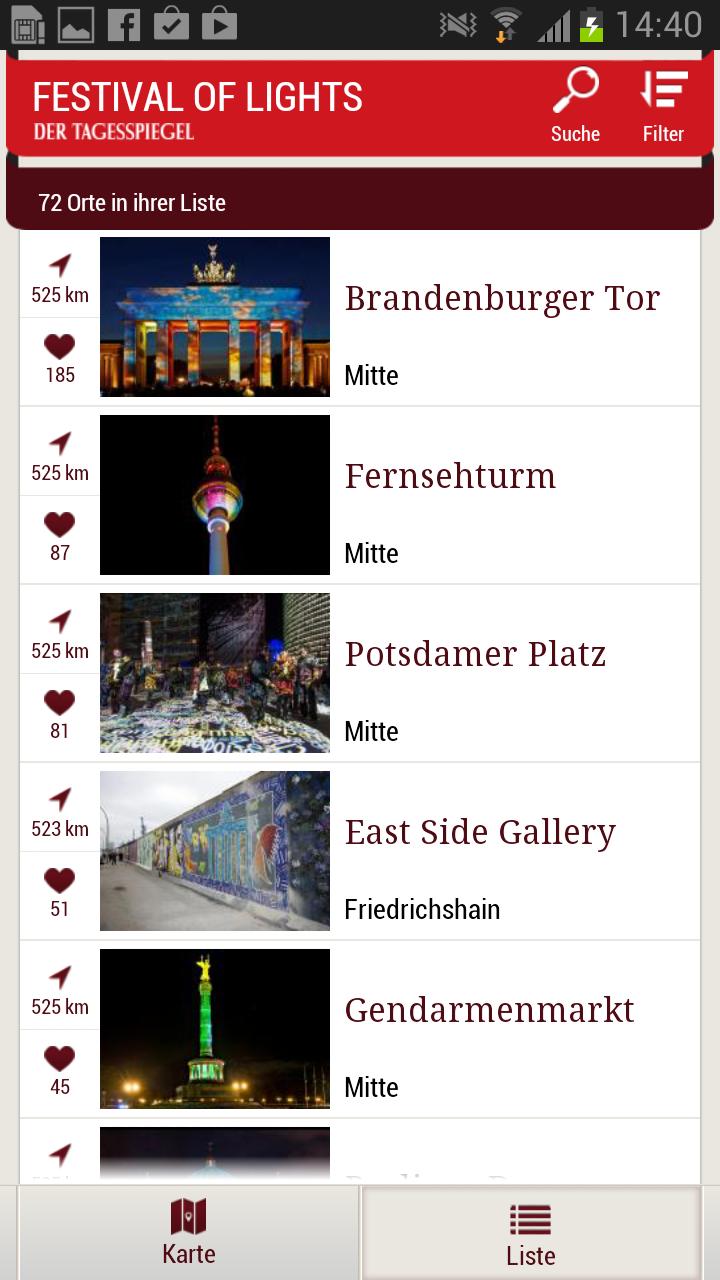Screen dimensions: 720x1280
Task: Select the compass arrow beside East Side Gallery
Action: 59,799
